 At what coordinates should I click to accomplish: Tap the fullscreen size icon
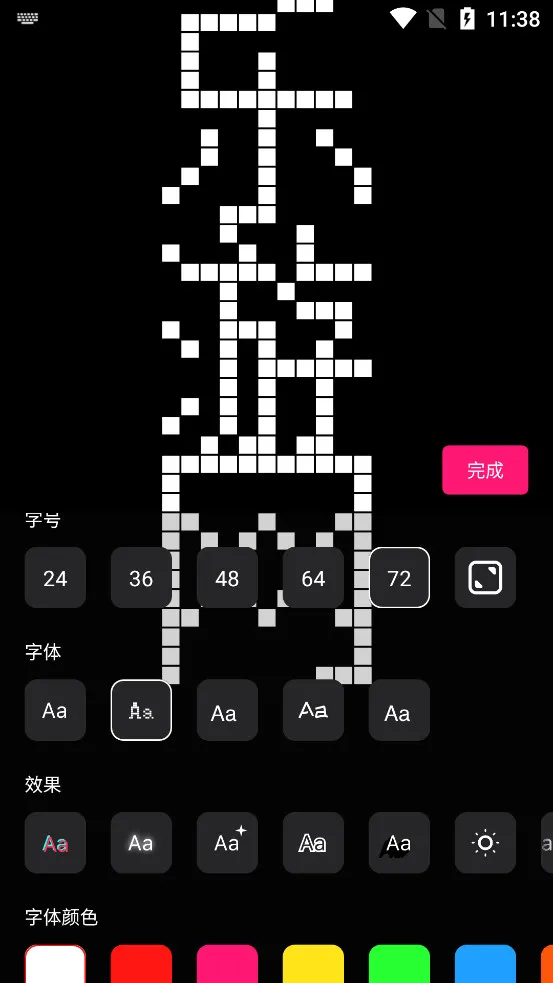click(485, 577)
